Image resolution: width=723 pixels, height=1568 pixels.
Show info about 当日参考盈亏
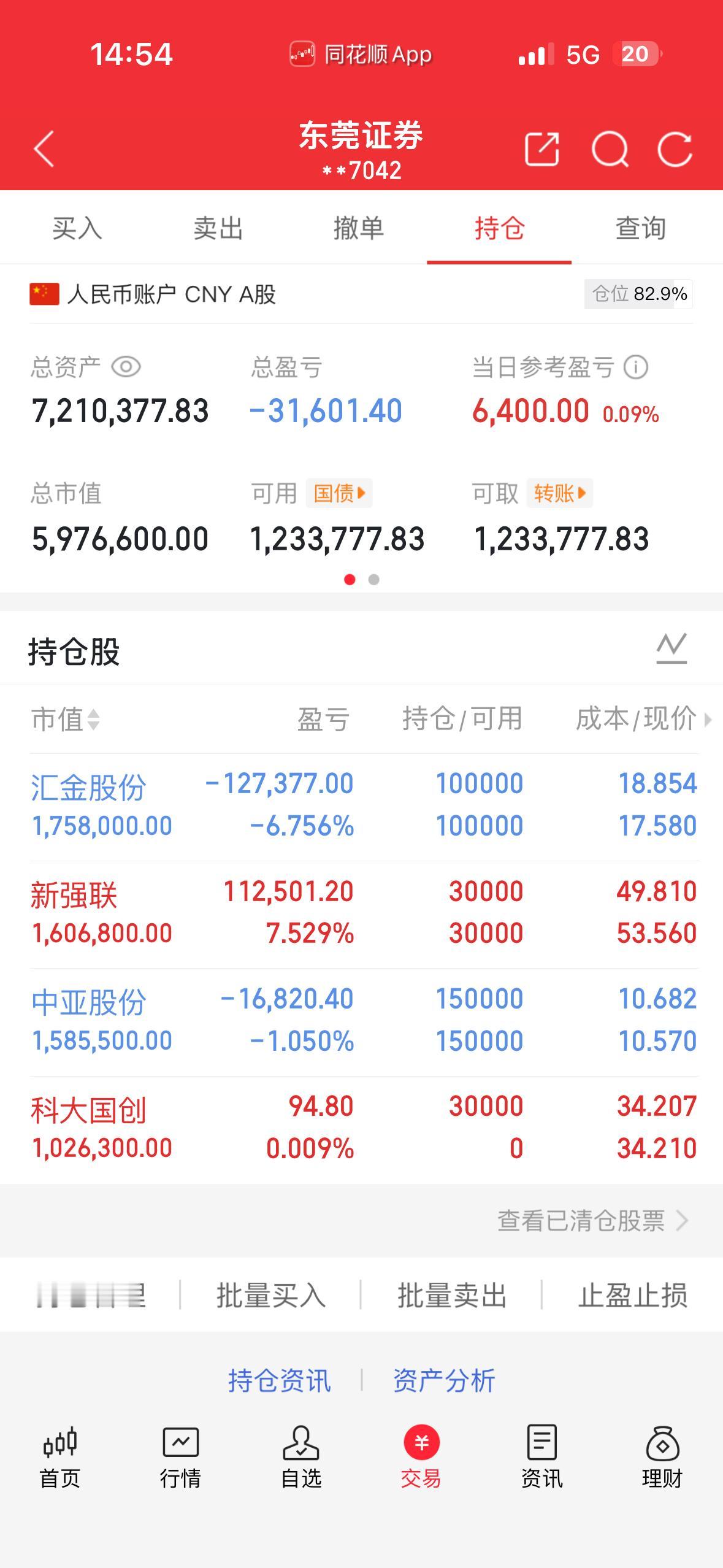[635, 367]
